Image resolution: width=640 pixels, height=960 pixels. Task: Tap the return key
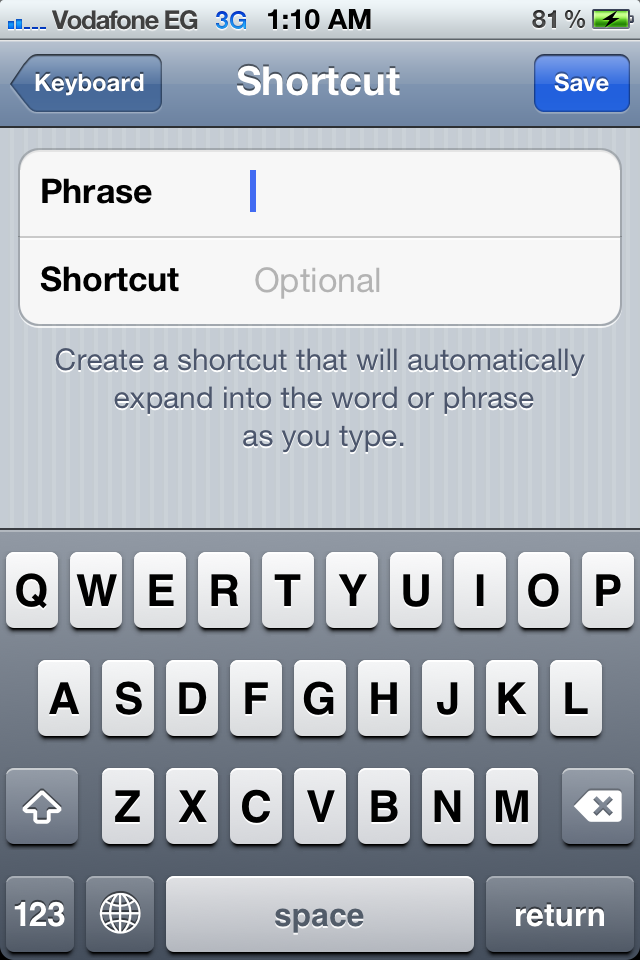click(x=559, y=914)
